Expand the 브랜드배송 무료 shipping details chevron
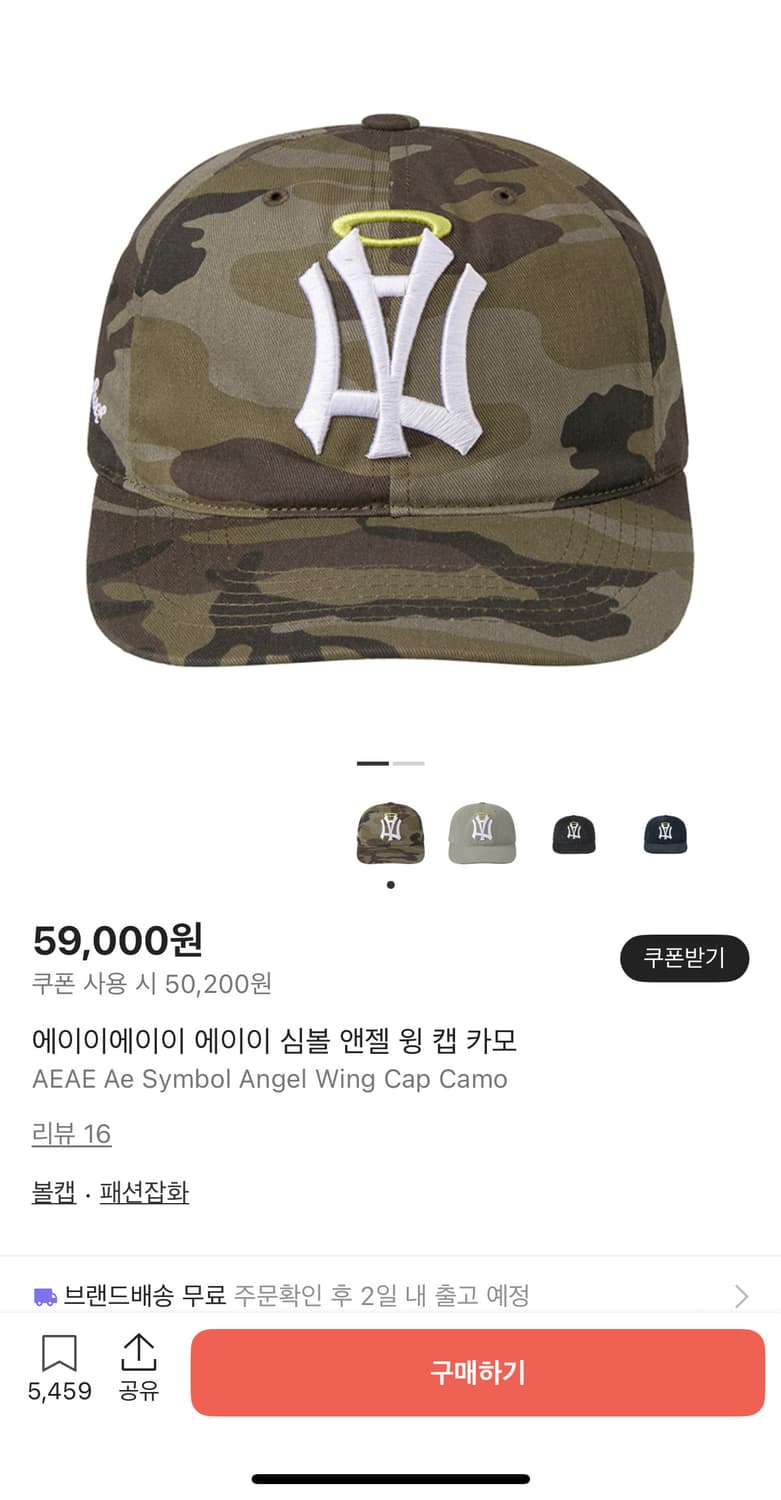 click(742, 1296)
